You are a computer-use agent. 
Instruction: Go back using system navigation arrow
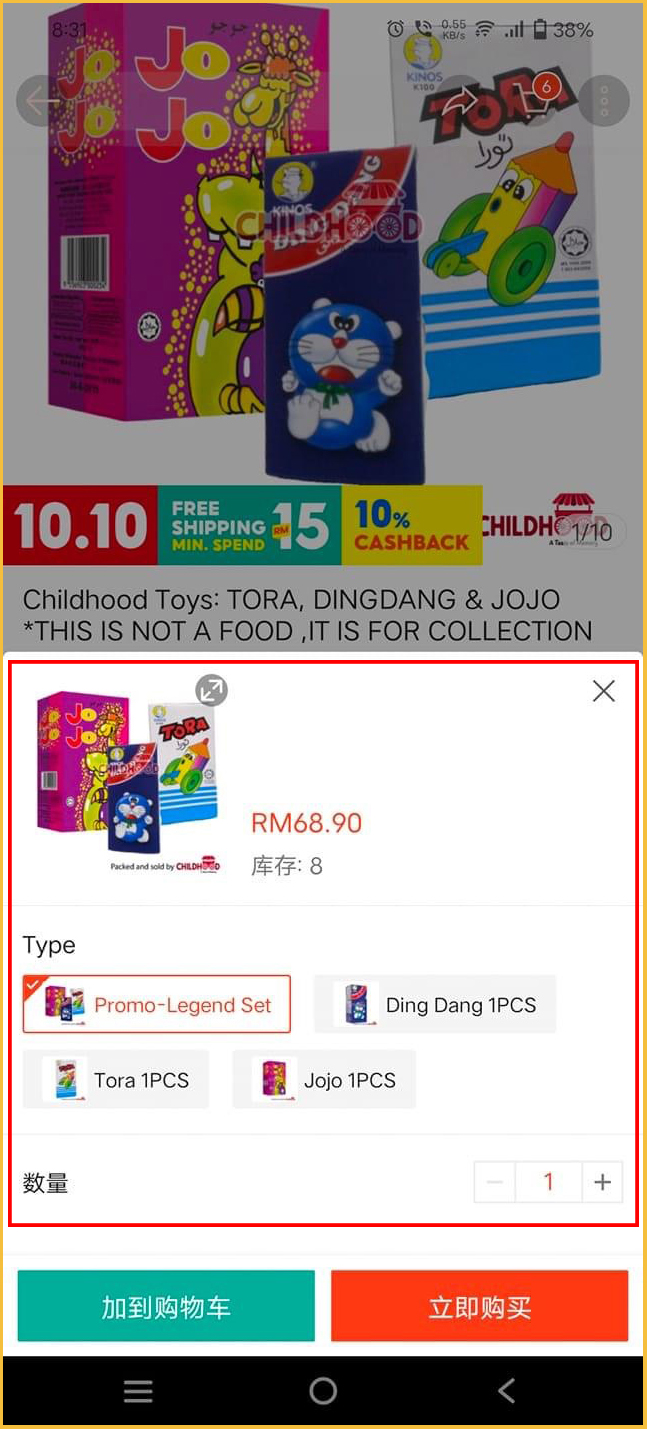coord(507,1390)
